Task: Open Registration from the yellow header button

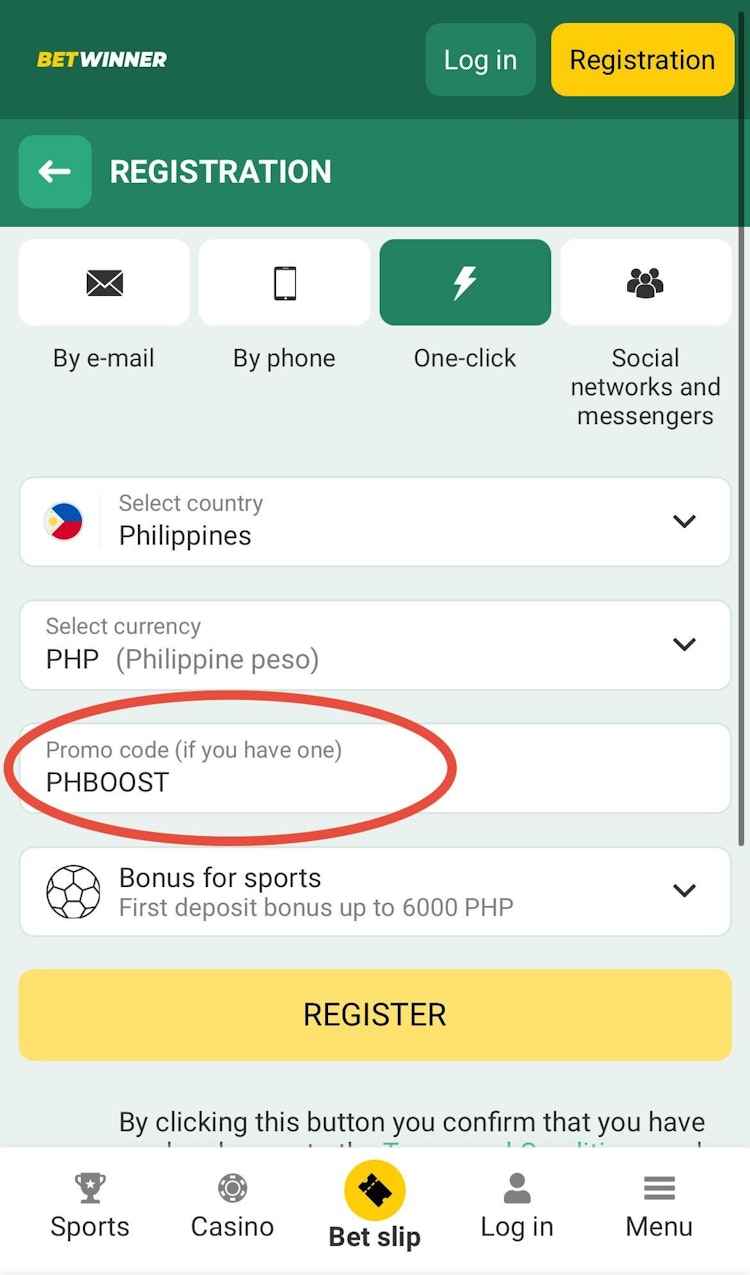Action: [x=642, y=60]
